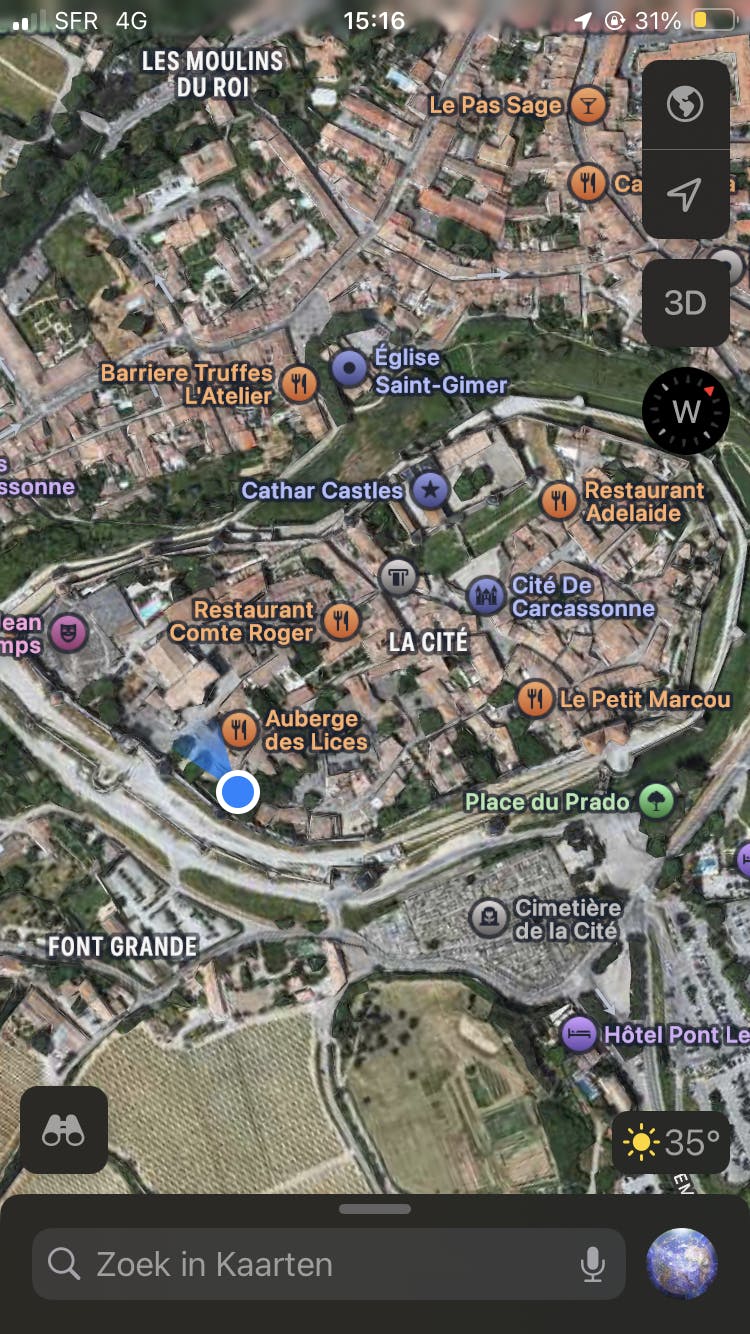Open the Restaurant Comte Roger pin

click(x=341, y=621)
